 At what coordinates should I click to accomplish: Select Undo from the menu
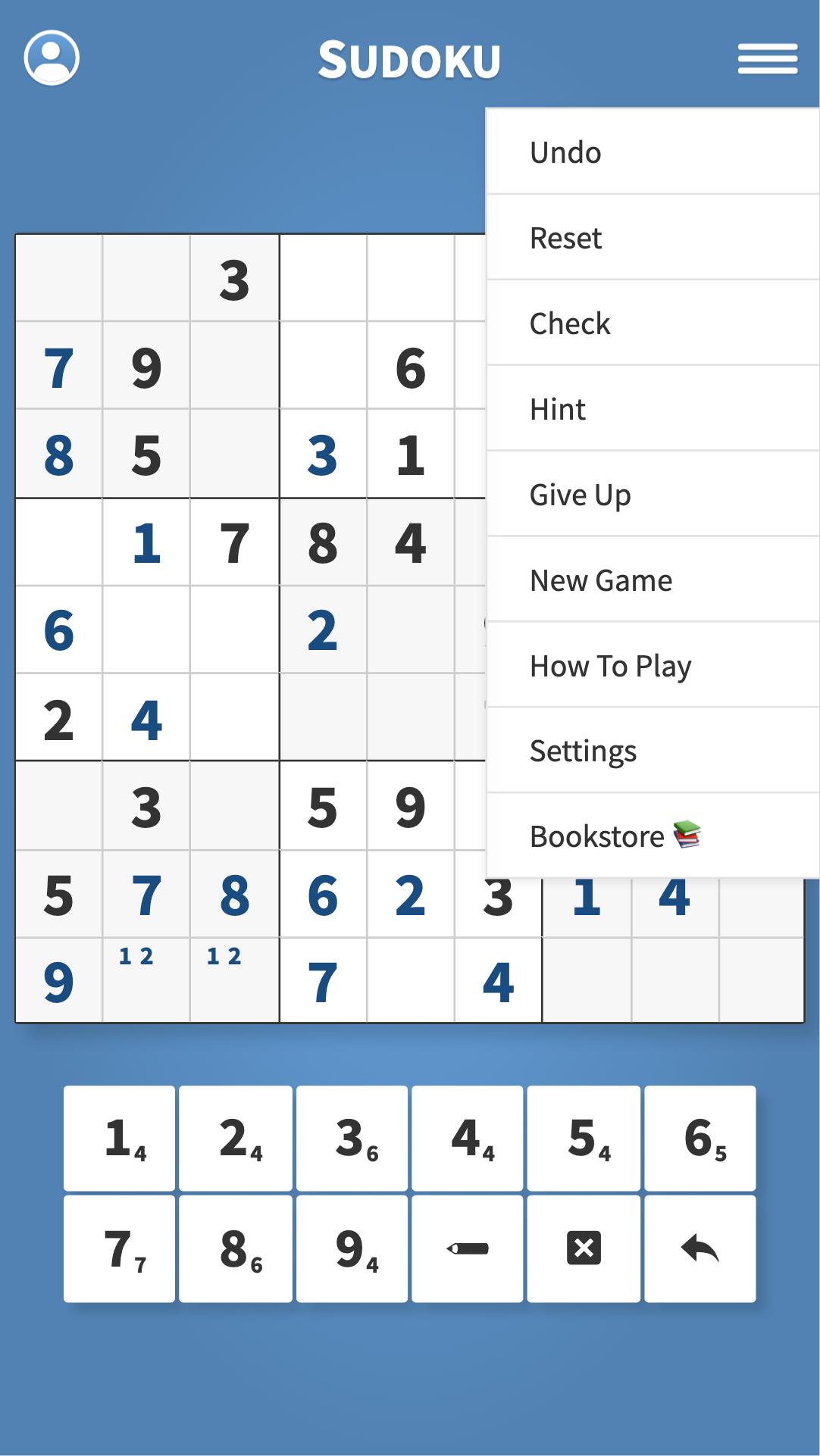(653, 152)
